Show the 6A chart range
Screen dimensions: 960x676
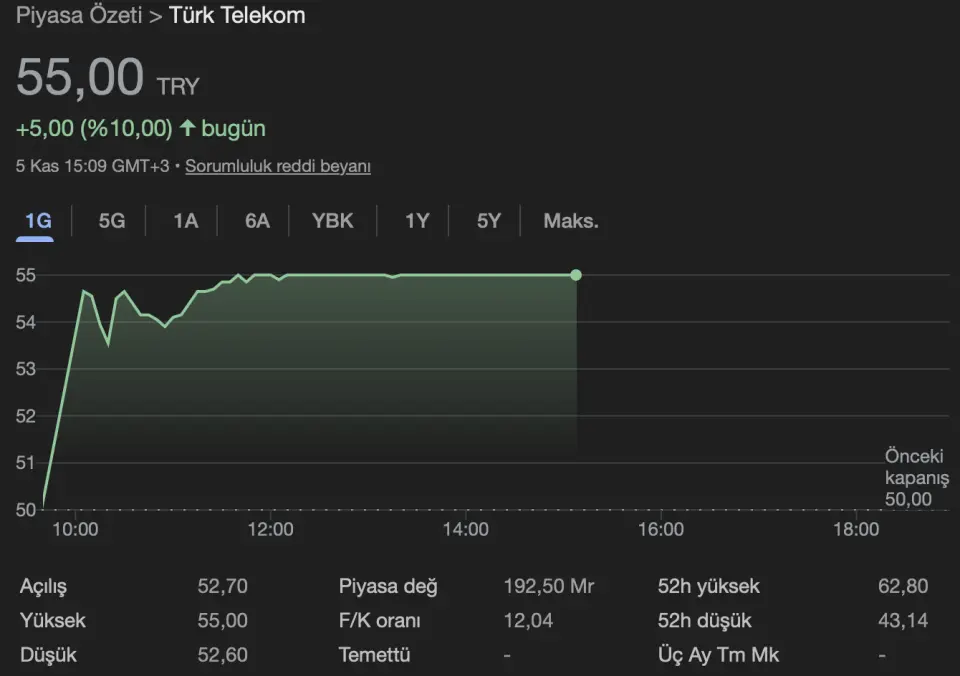pos(257,221)
